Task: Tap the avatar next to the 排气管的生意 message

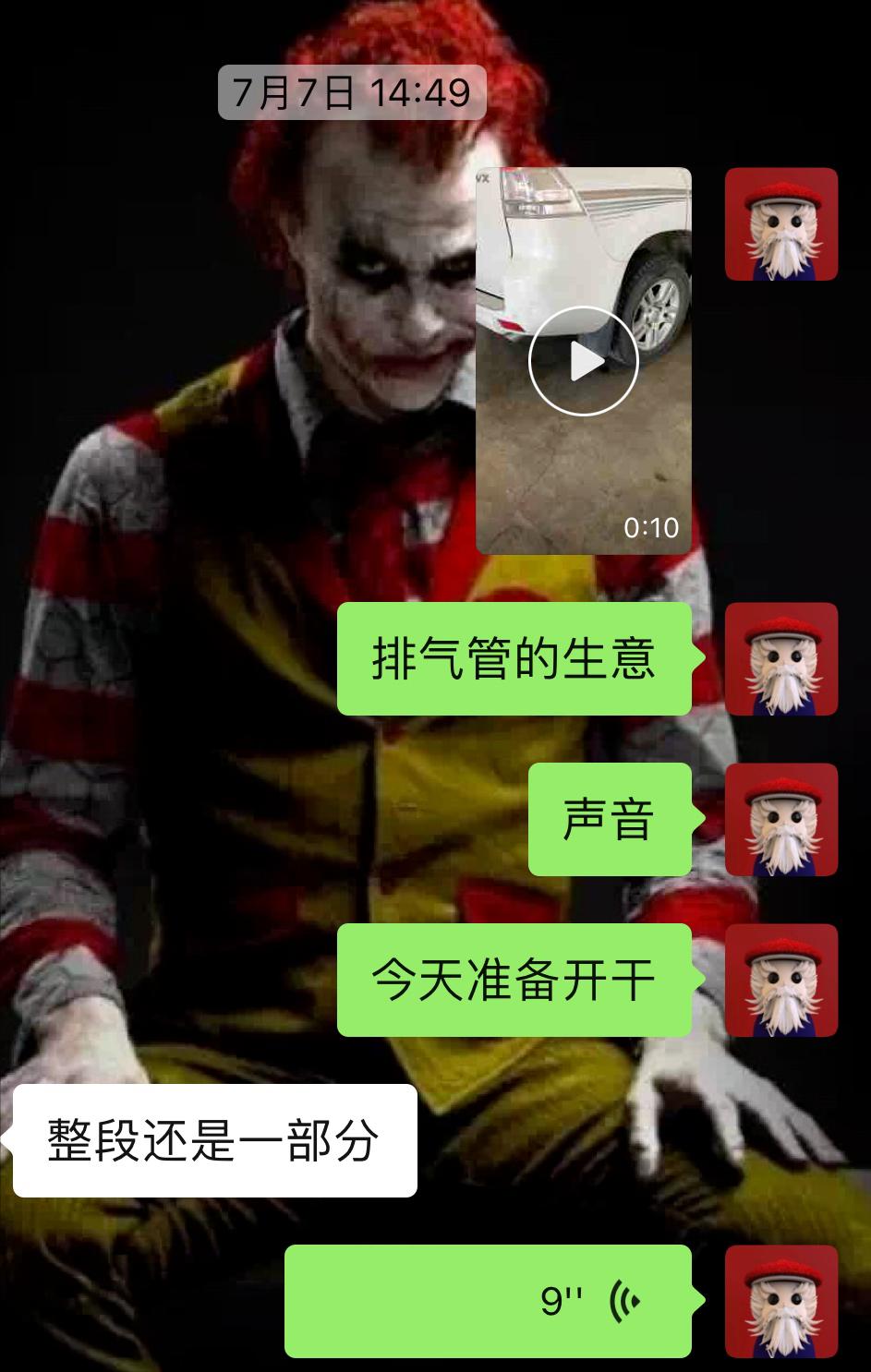Action: [782, 661]
